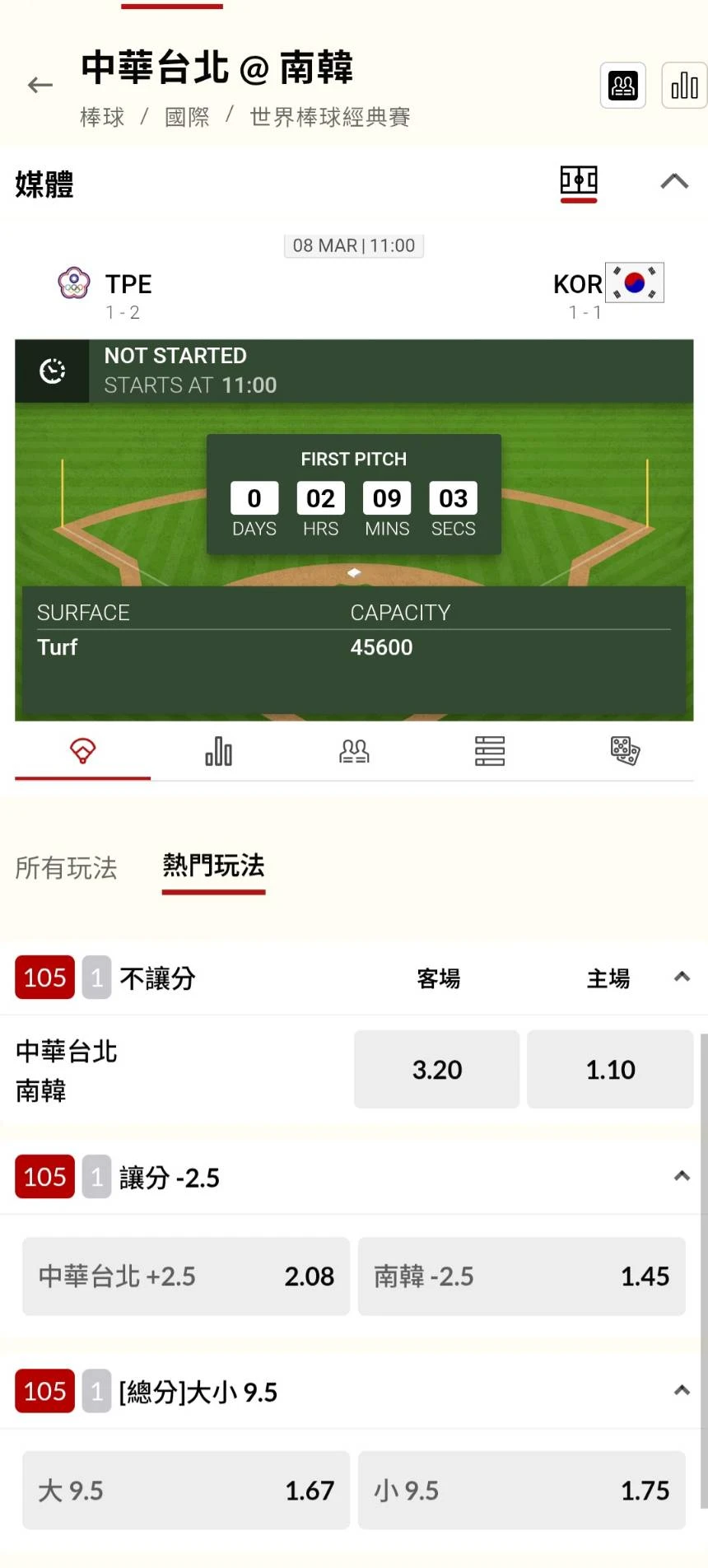The width and height of the screenshot is (708, 1568).
Task: Choose 小 9.5 at odds 1.75
Action: click(x=521, y=1490)
